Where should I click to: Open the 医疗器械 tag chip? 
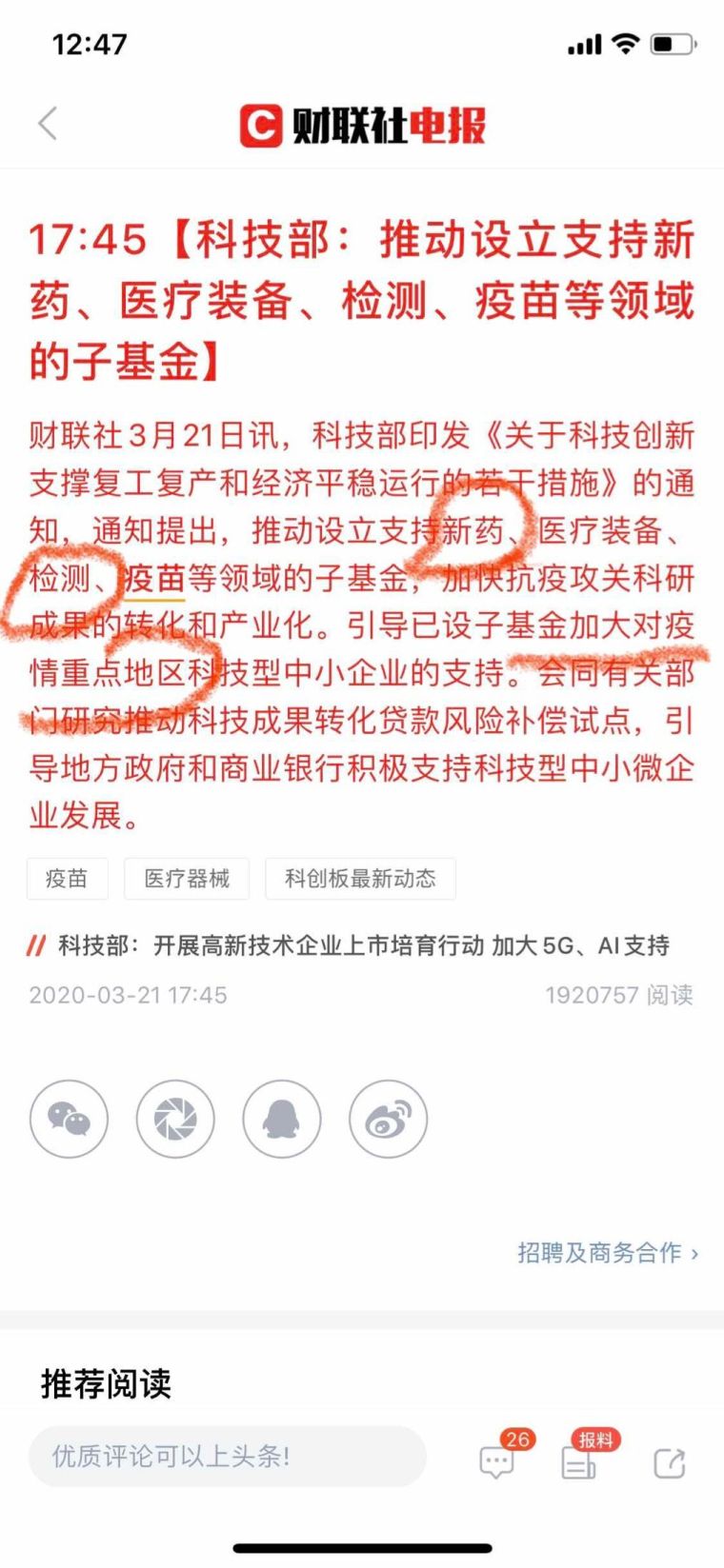pos(187,879)
